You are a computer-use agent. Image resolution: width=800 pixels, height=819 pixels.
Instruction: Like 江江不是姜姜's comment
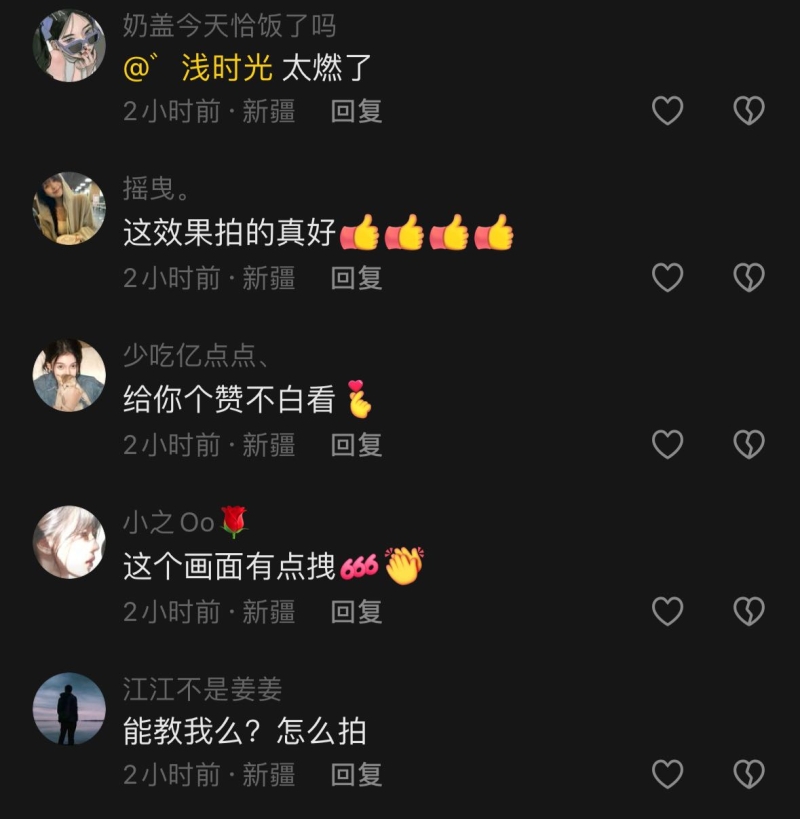point(667,774)
